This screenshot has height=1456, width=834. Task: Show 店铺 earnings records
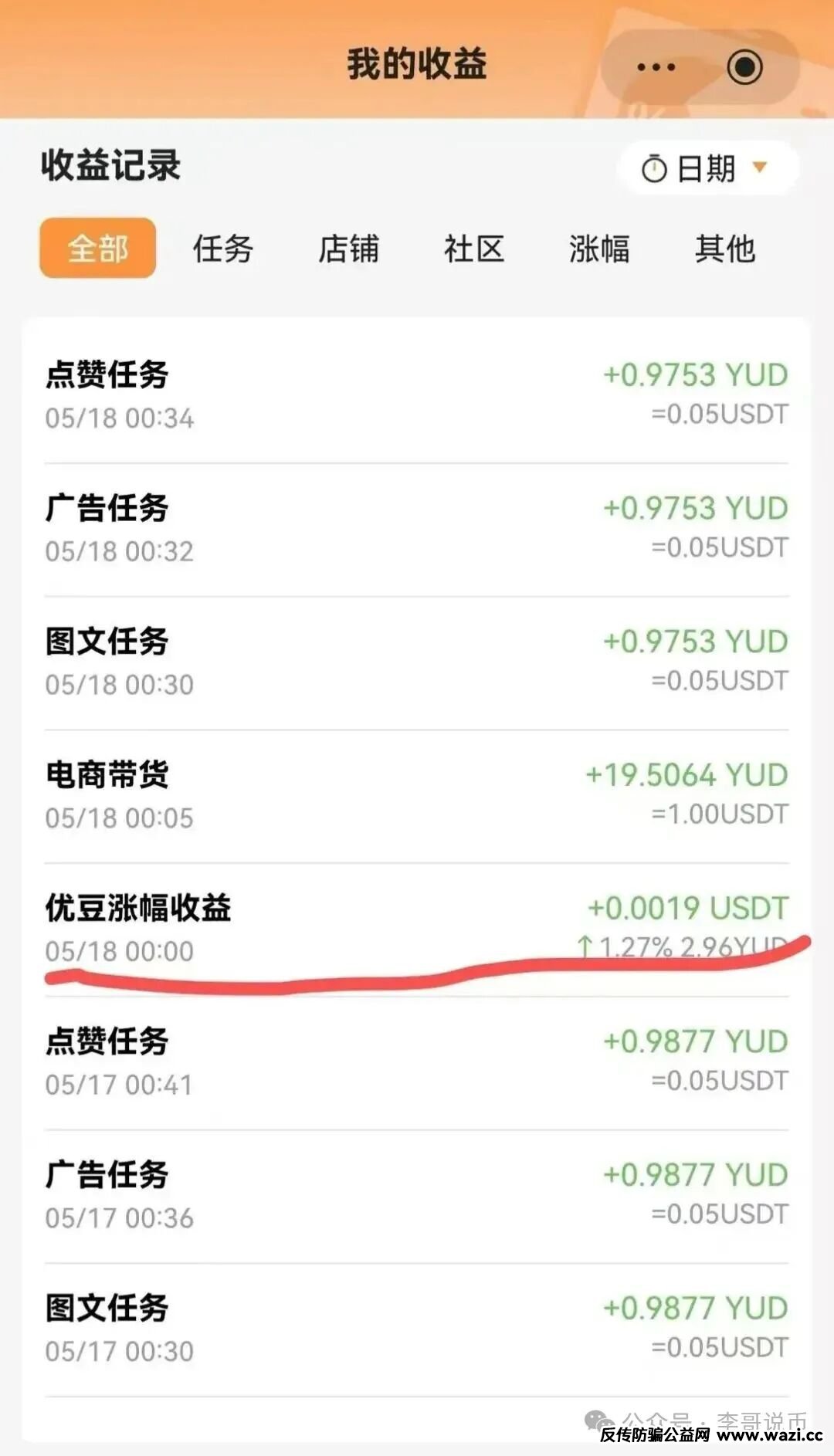click(348, 249)
